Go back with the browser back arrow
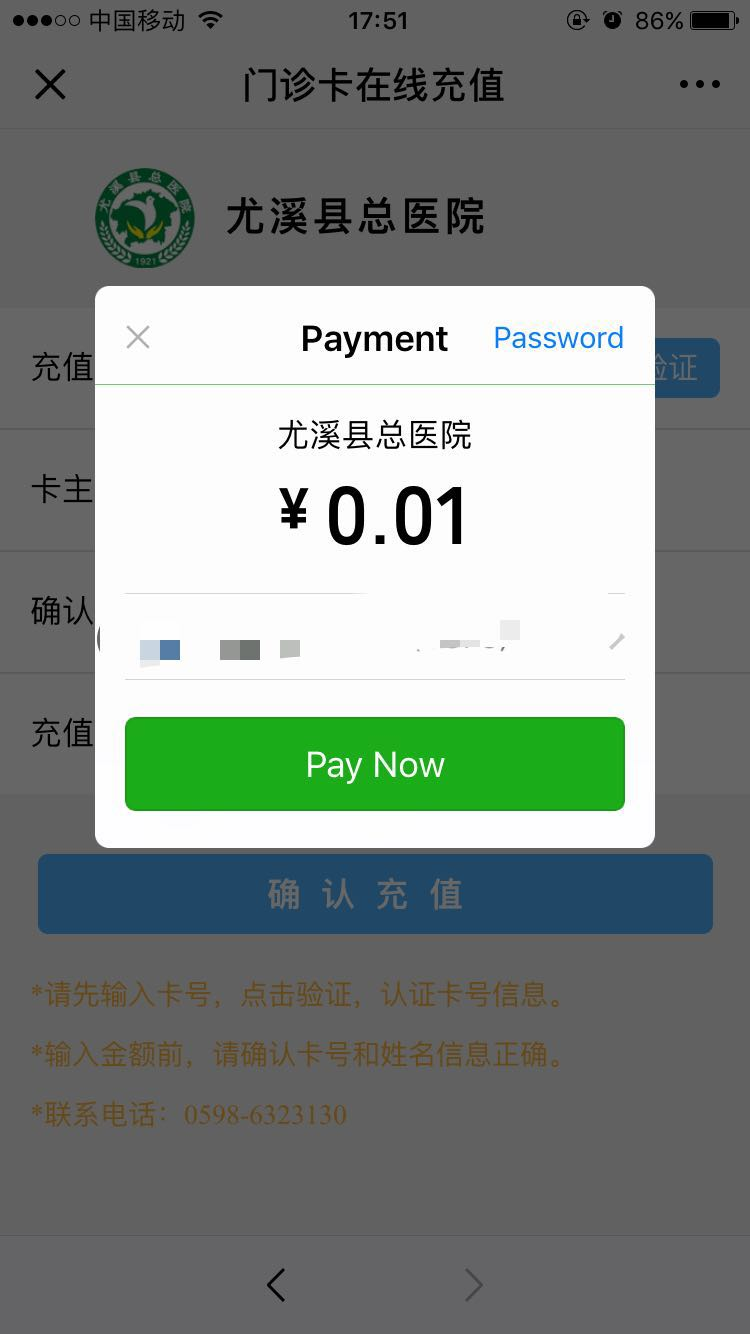The height and width of the screenshot is (1334, 750). pos(277,1285)
